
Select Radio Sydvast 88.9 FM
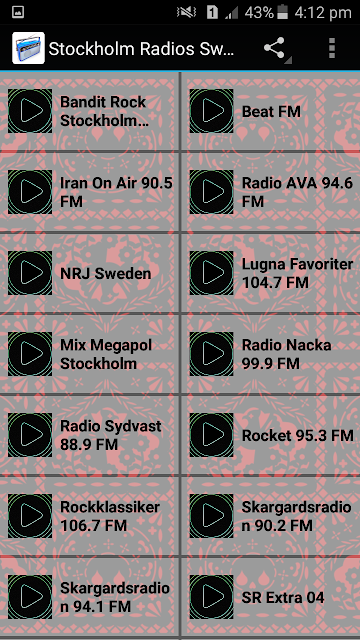coord(89,435)
